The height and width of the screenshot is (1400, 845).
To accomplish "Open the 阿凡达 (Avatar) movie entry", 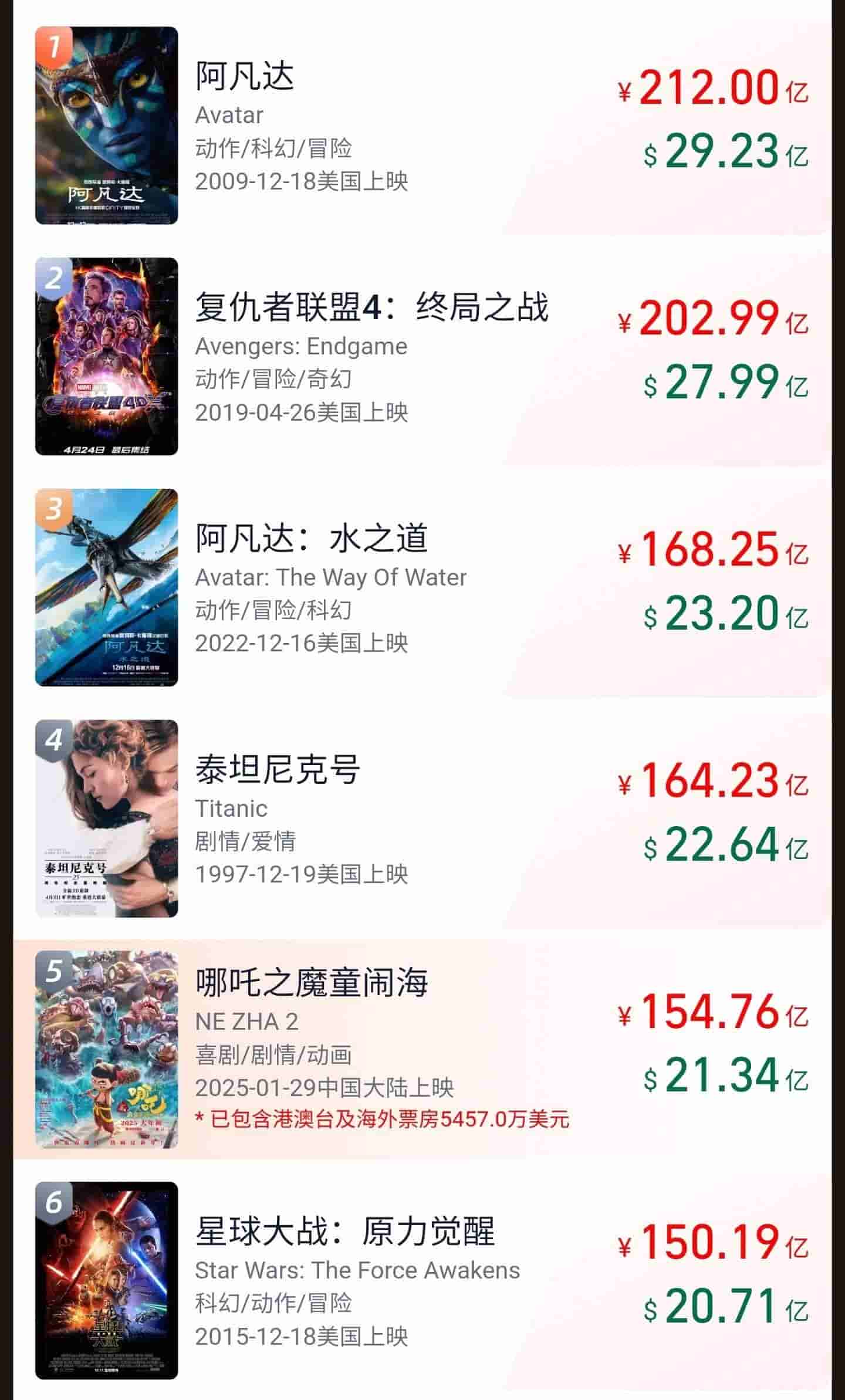I will pyautogui.click(x=244, y=76).
